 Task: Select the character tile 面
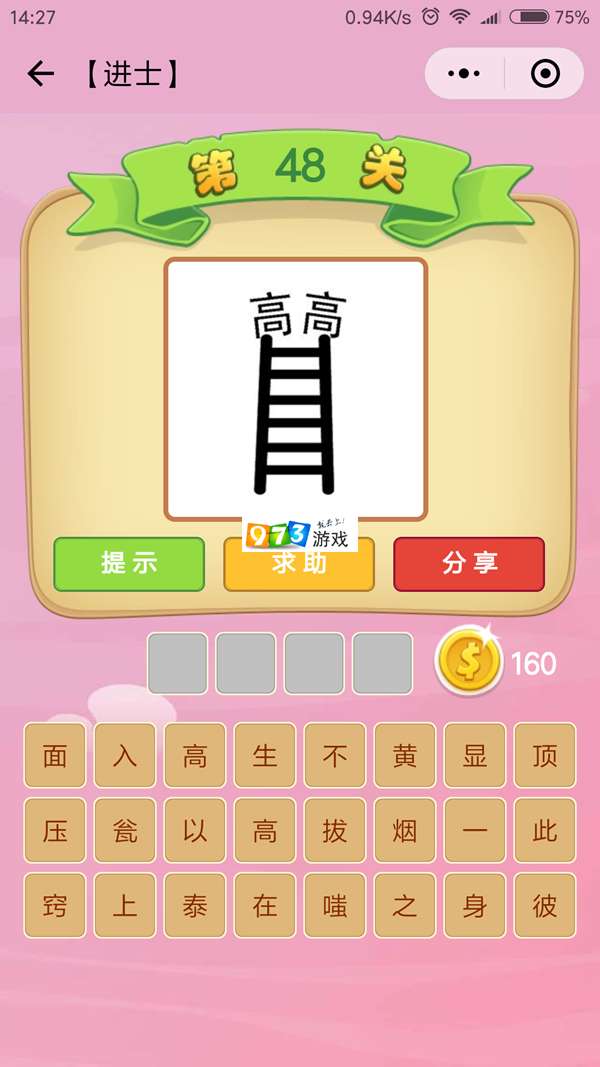[55, 755]
